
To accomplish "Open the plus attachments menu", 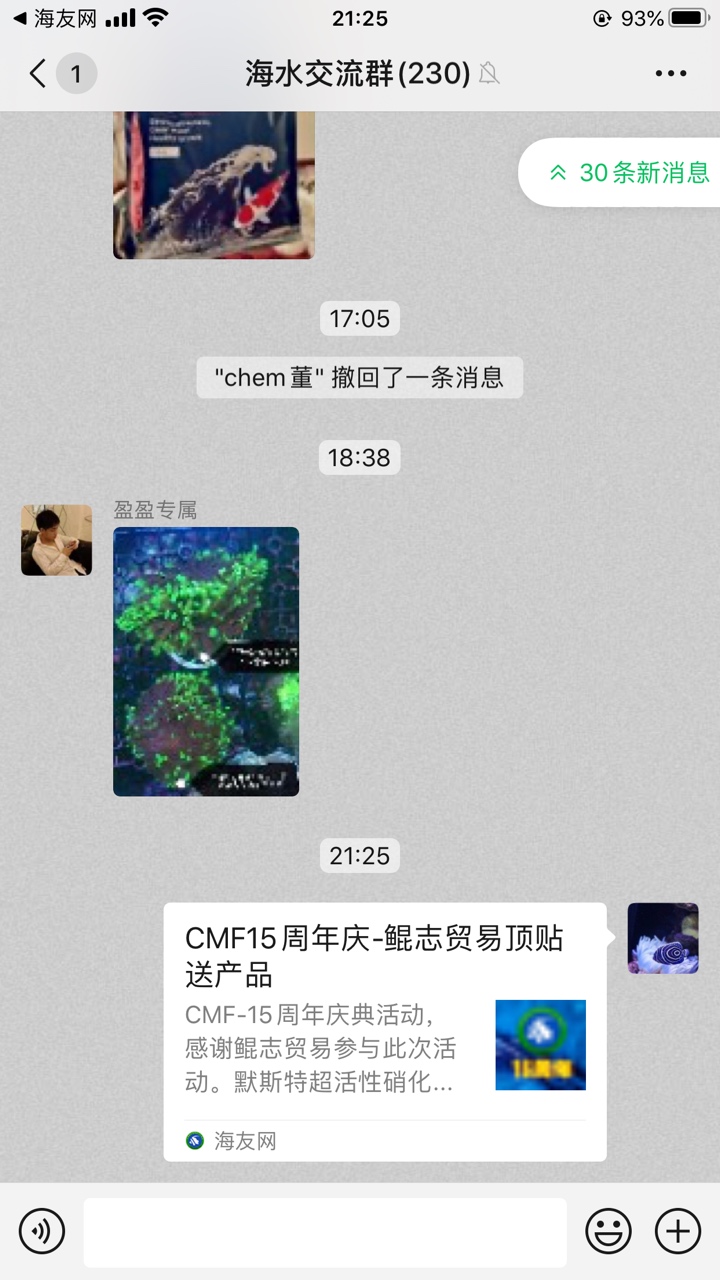I will pos(678,1230).
